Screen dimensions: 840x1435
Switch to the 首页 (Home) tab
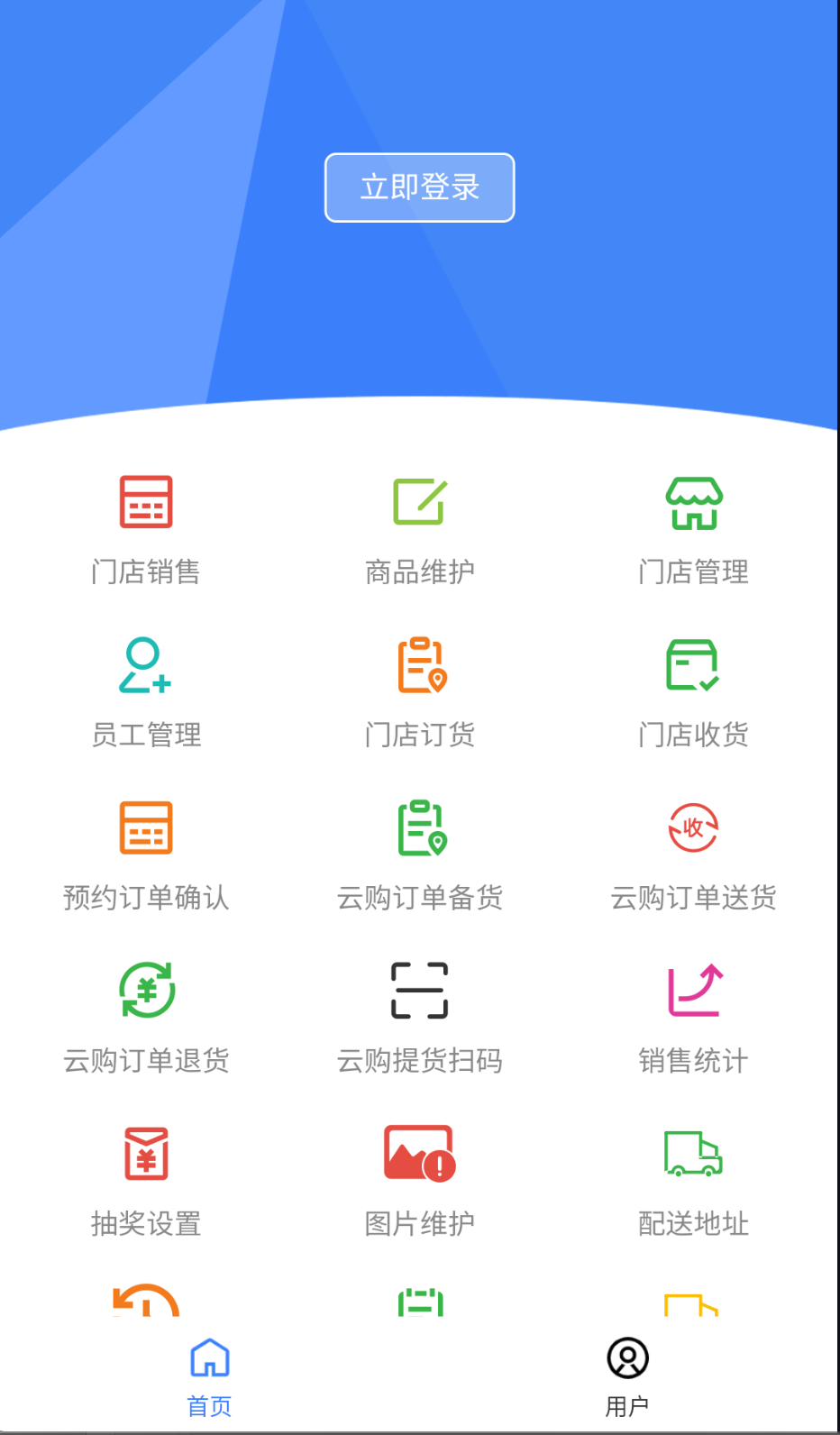[209, 1372]
